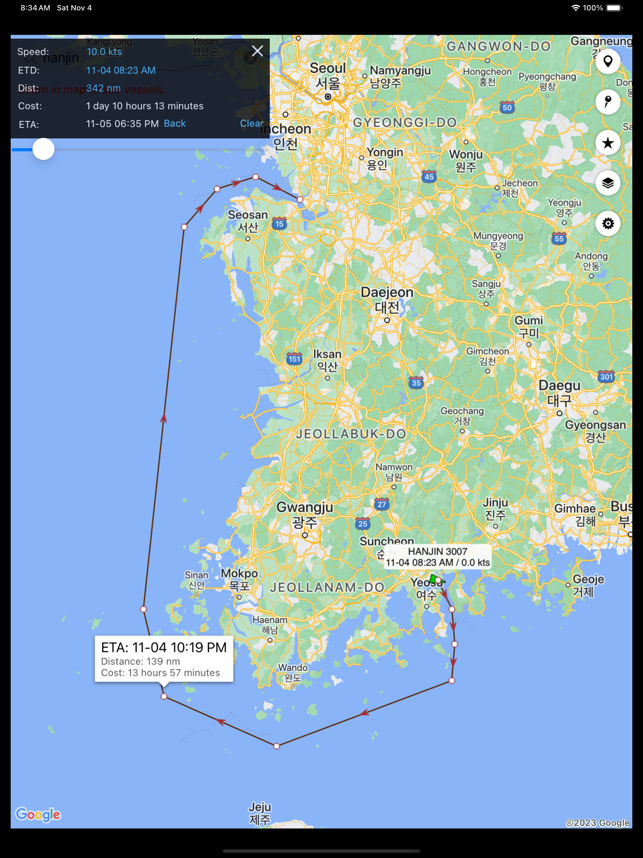Tap the Back link in route panel
This screenshot has height=858, width=643.
pyautogui.click(x=174, y=124)
